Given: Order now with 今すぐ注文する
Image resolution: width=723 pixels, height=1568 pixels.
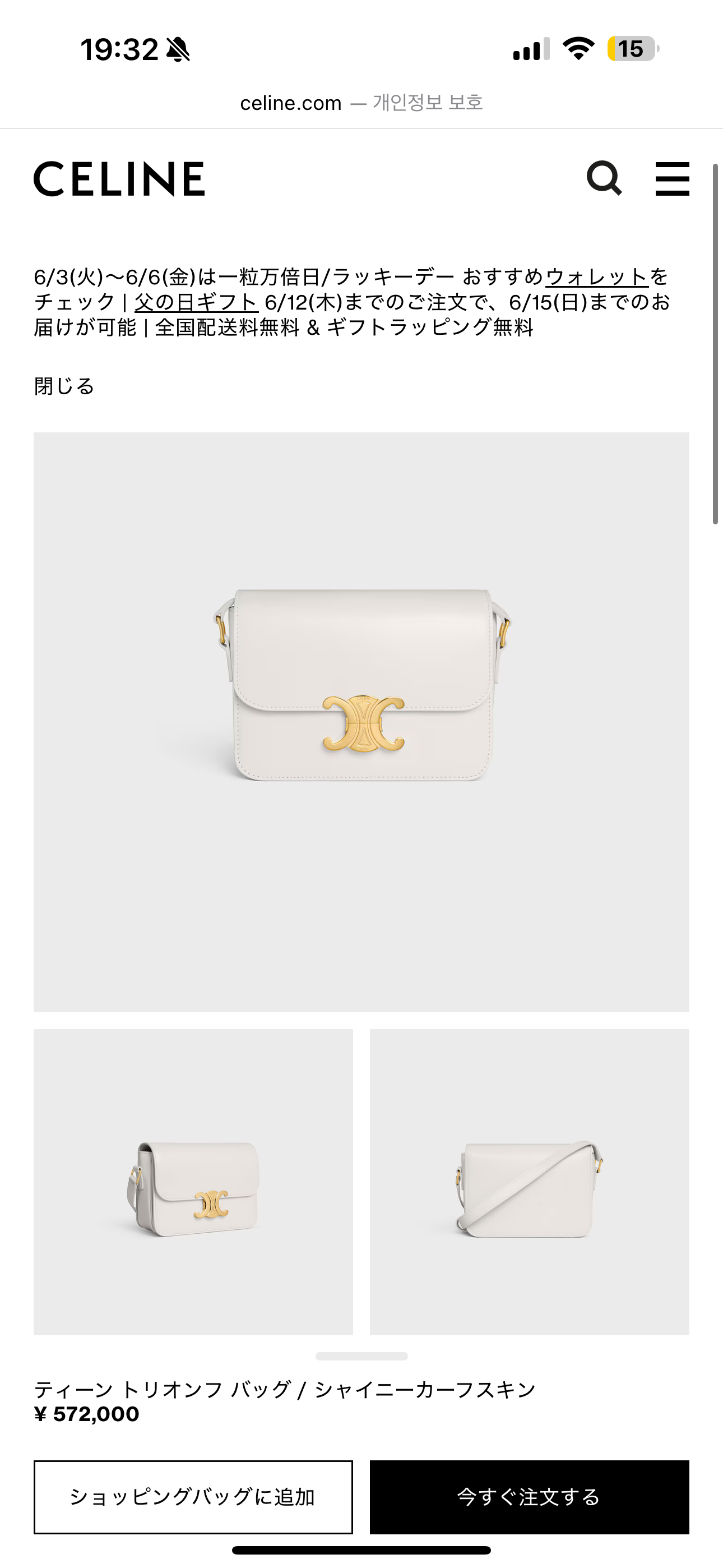Looking at the screenshot, I should (530, 1497).
